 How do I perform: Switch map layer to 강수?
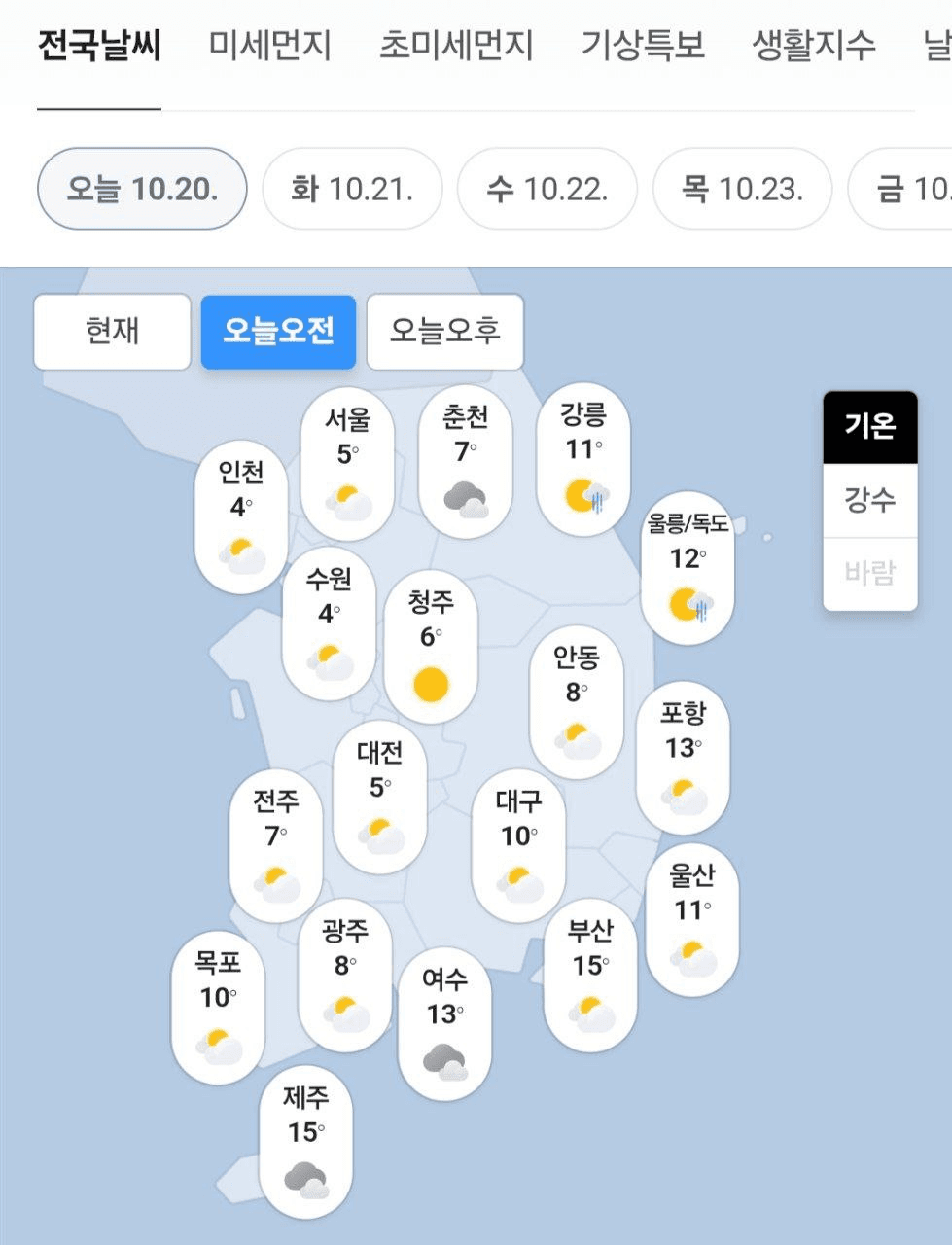869,500
